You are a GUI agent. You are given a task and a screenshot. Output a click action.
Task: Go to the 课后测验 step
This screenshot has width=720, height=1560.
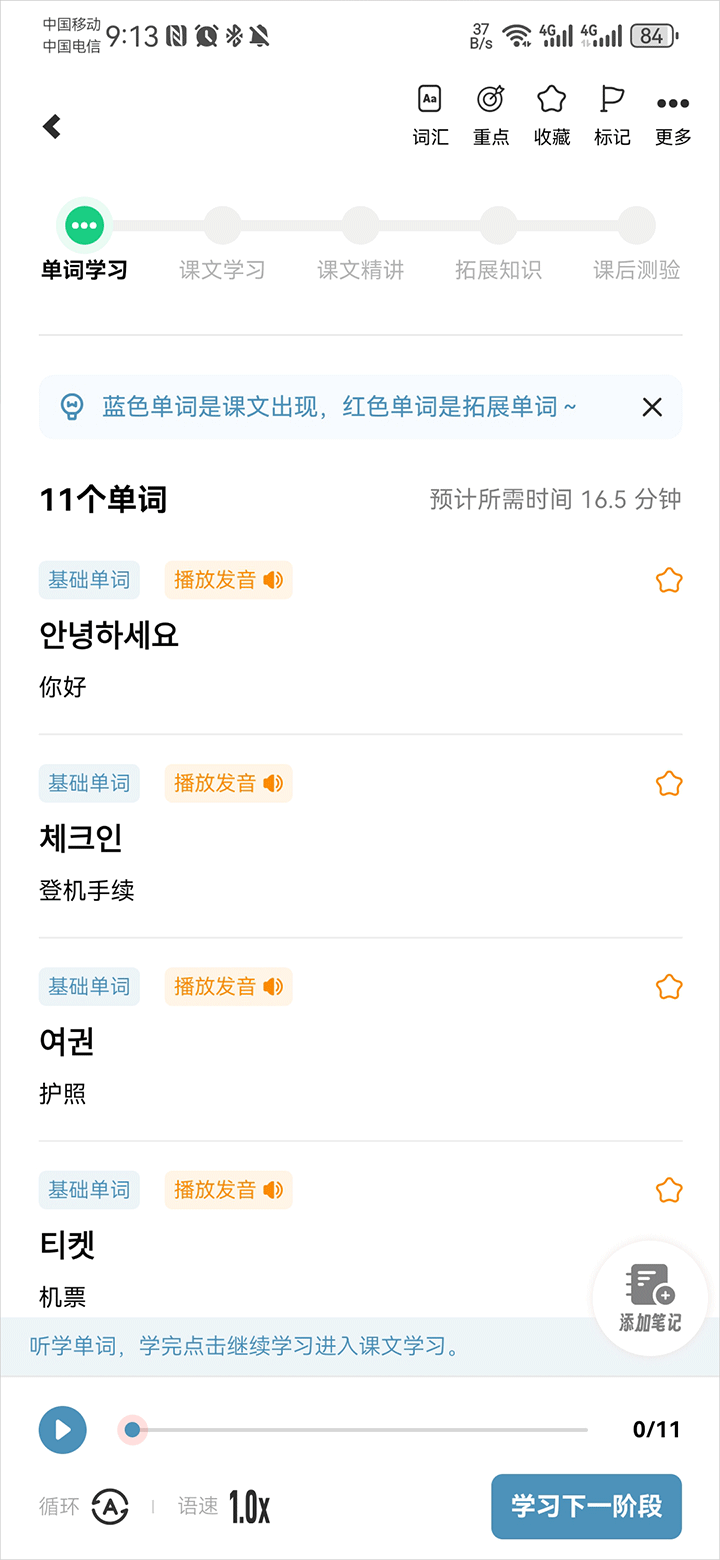pos(636,245)
